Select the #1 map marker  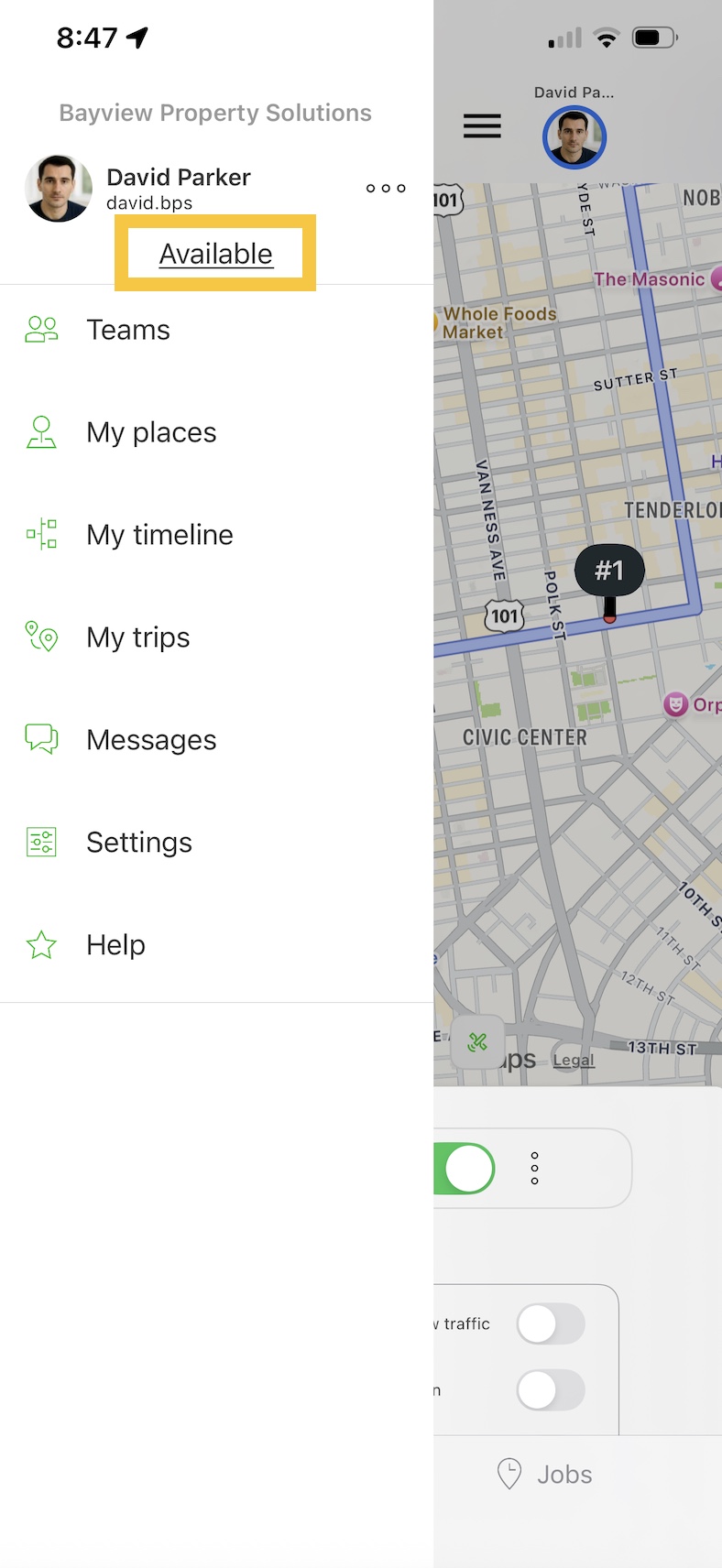pyautogui.click(x=609, y=572)
